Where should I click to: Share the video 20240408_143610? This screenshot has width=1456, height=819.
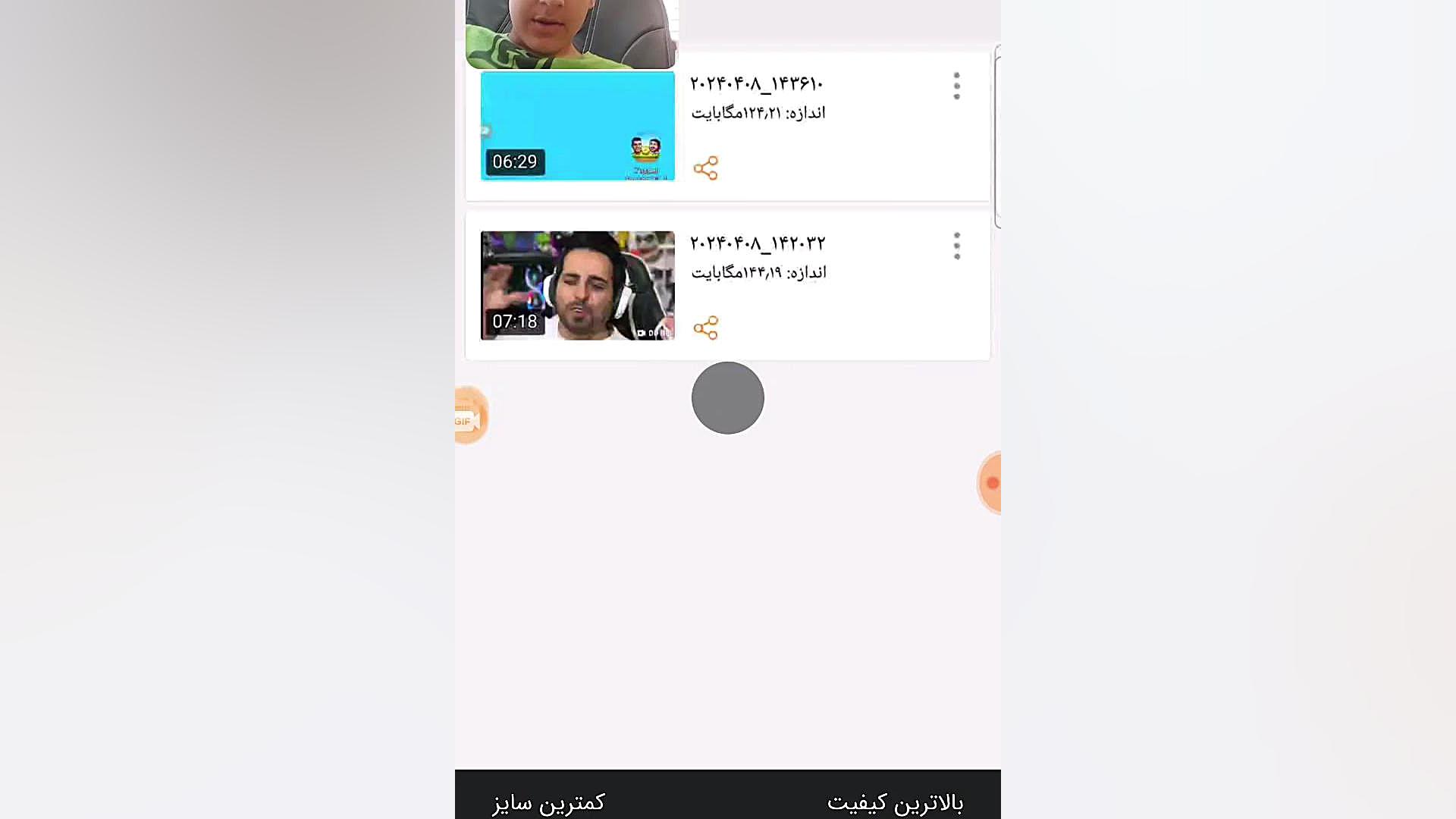[705, 168]
